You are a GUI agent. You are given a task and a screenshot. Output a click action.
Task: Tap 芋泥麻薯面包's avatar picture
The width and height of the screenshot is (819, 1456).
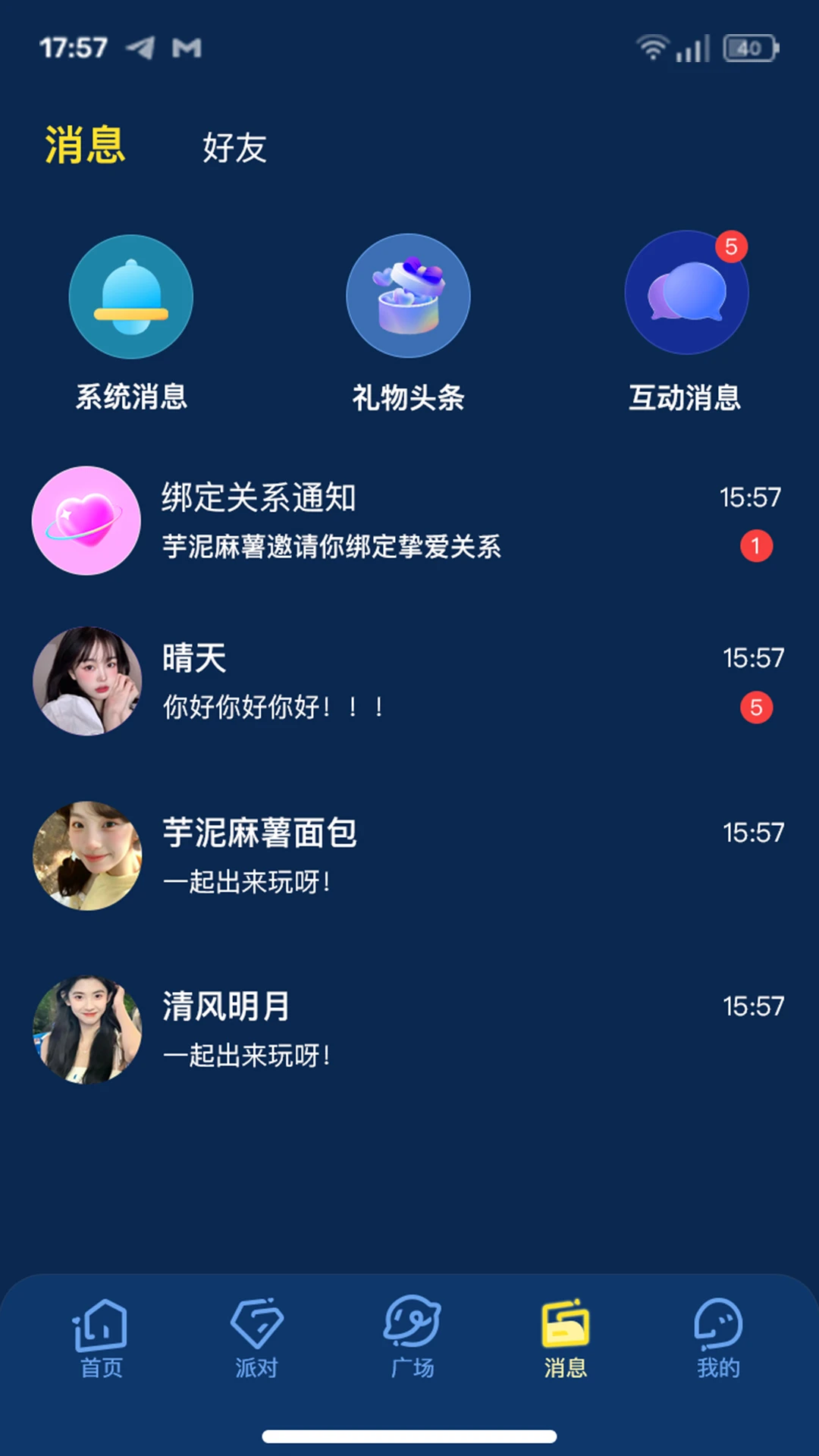(86, 855)
